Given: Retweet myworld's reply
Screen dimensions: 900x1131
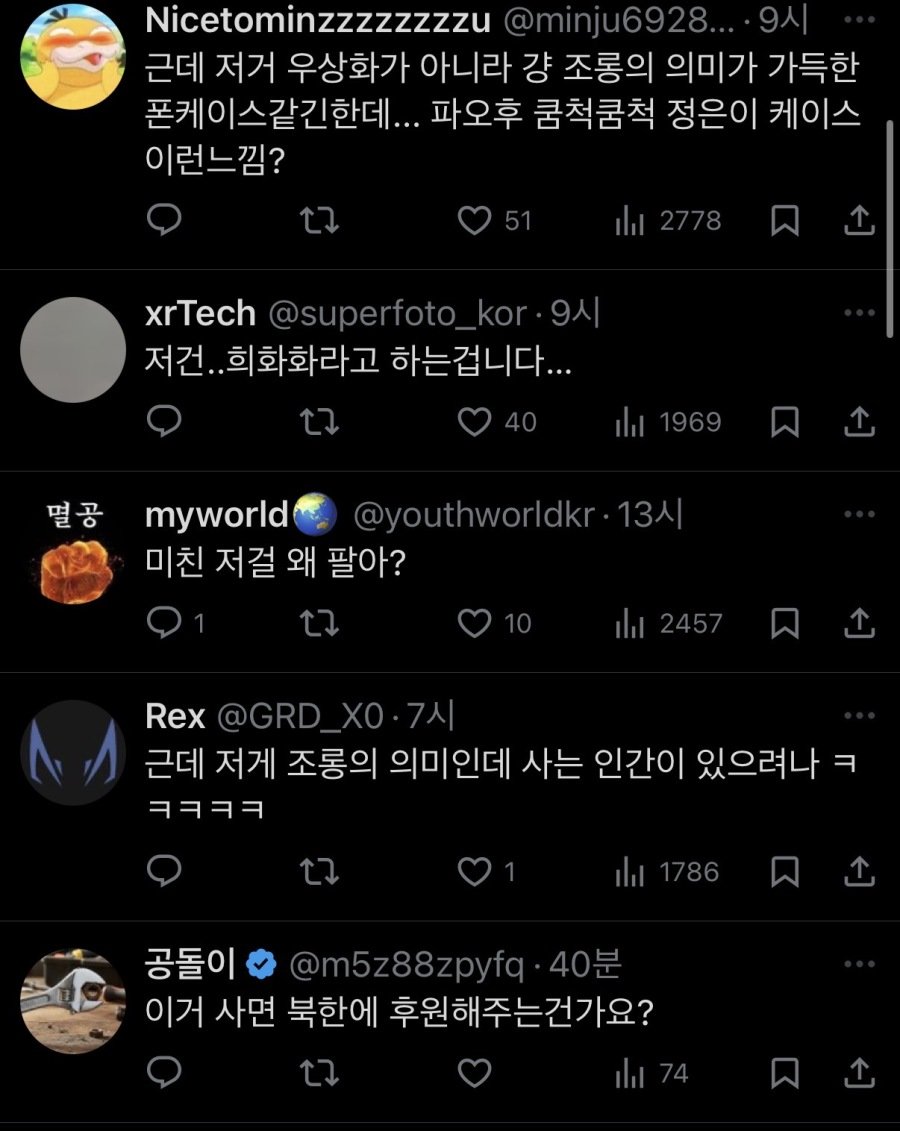Looking at the screenshot, I should pos(319,622).
